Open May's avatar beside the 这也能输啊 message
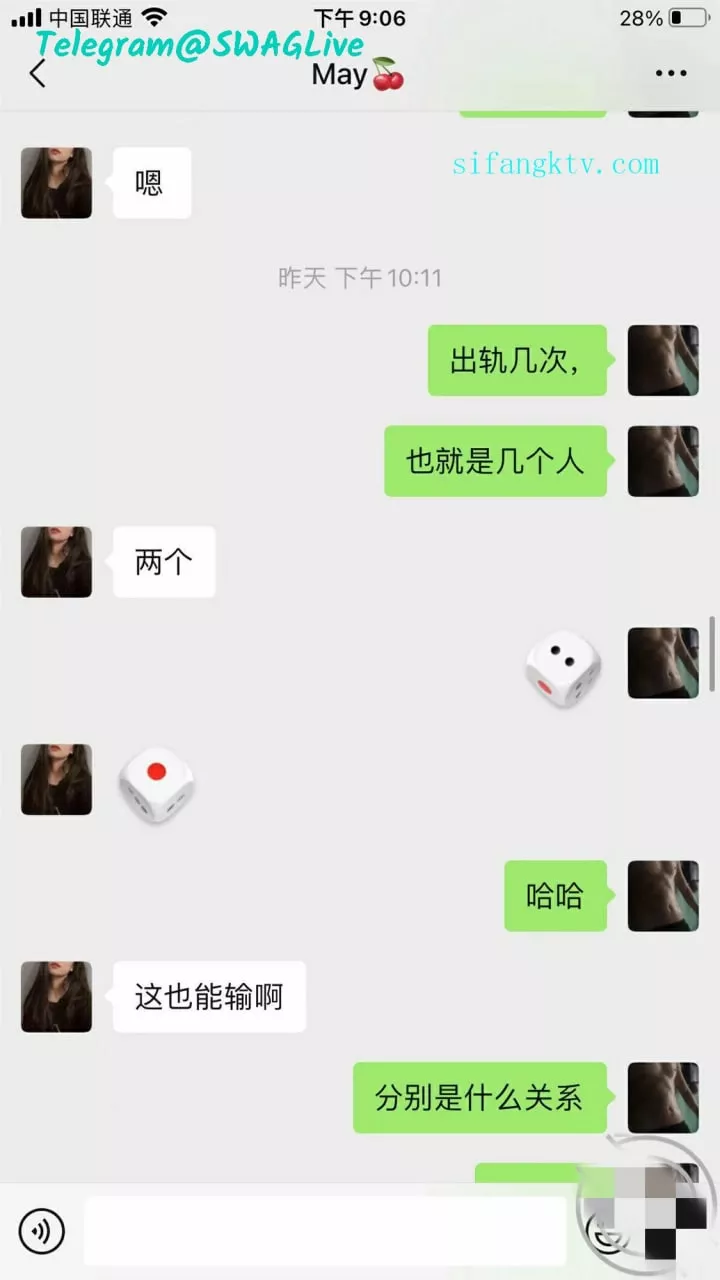The image size is (720, 1280). coord(57,997)
